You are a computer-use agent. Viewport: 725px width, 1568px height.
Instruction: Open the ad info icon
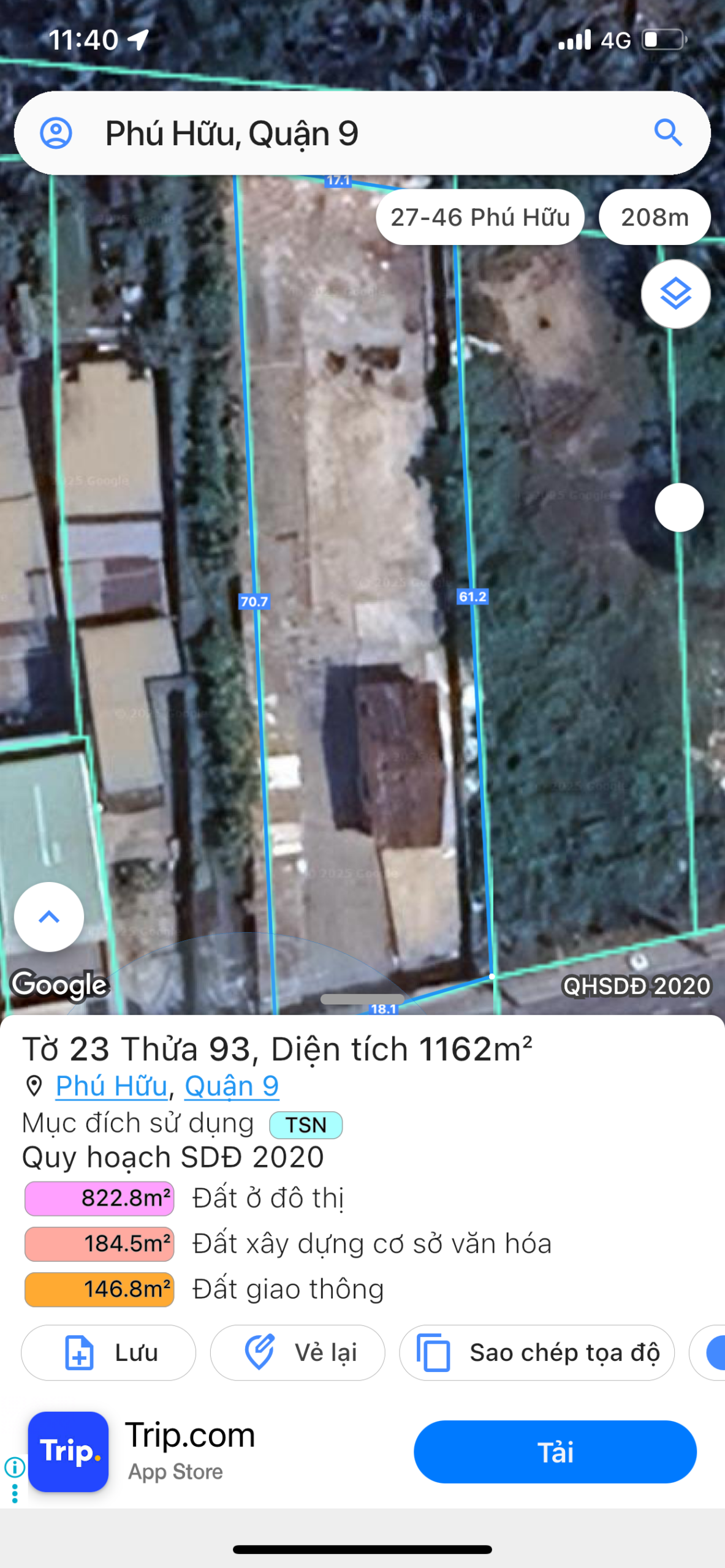point(15,1467)
